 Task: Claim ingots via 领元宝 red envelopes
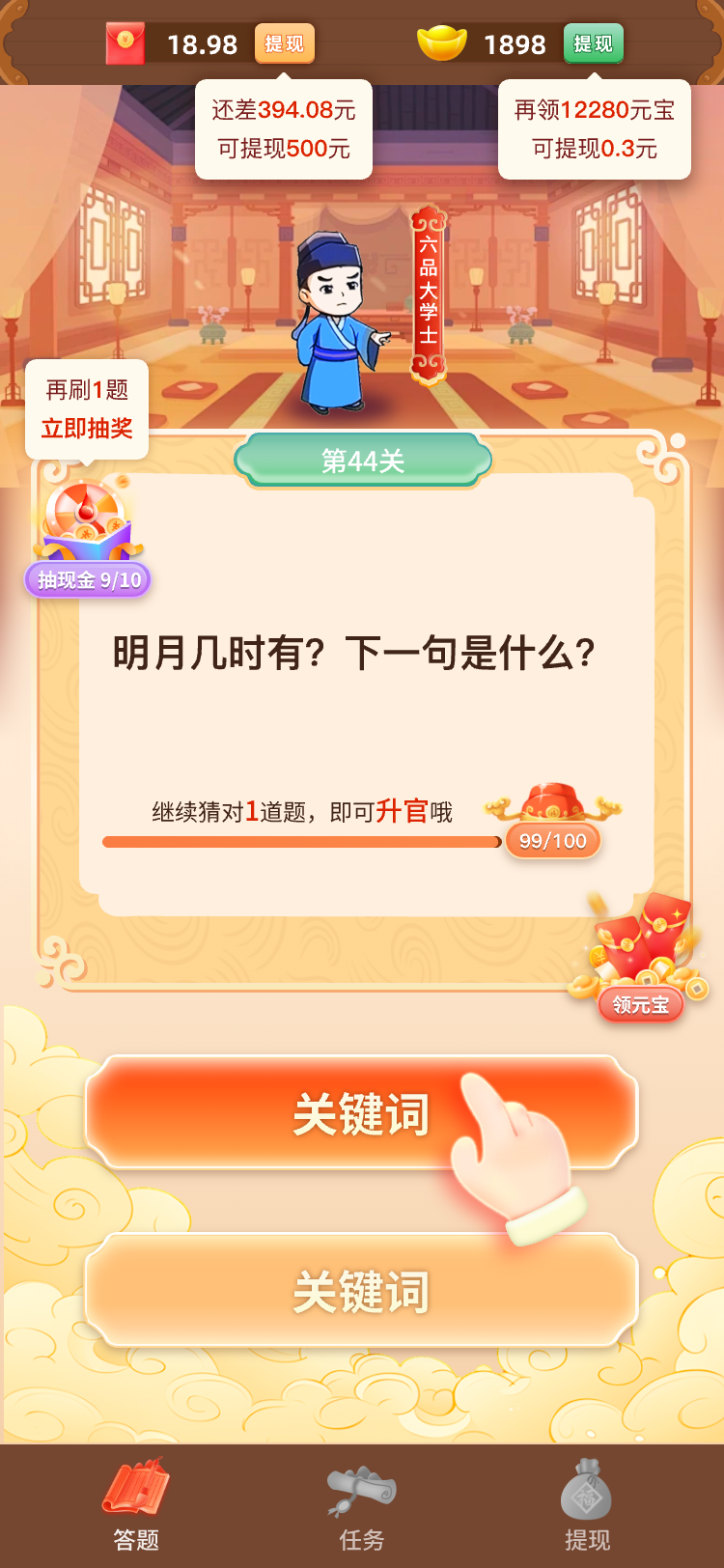point(641,961)
